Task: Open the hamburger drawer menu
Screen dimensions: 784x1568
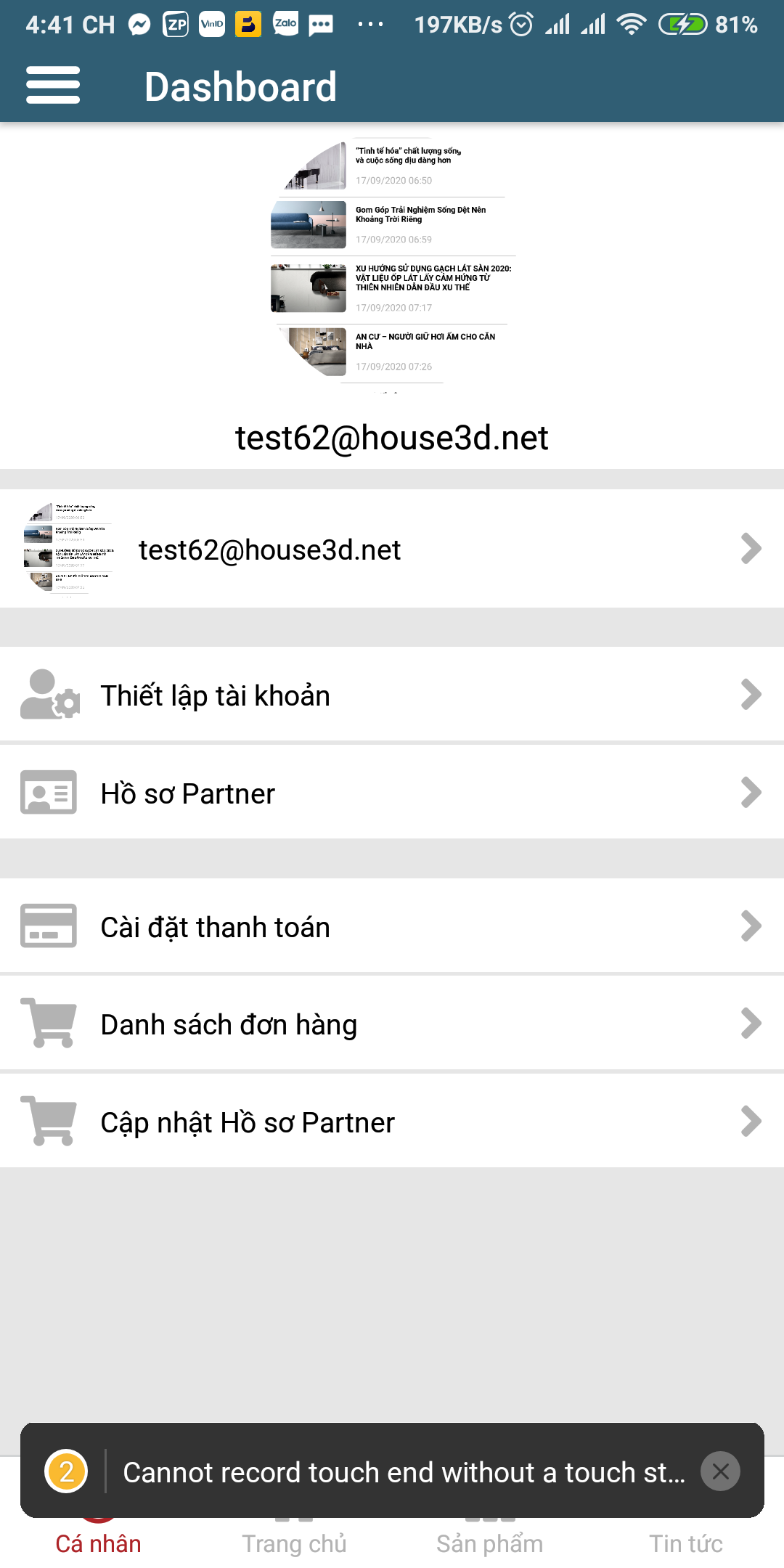Action: click(53, 86)
